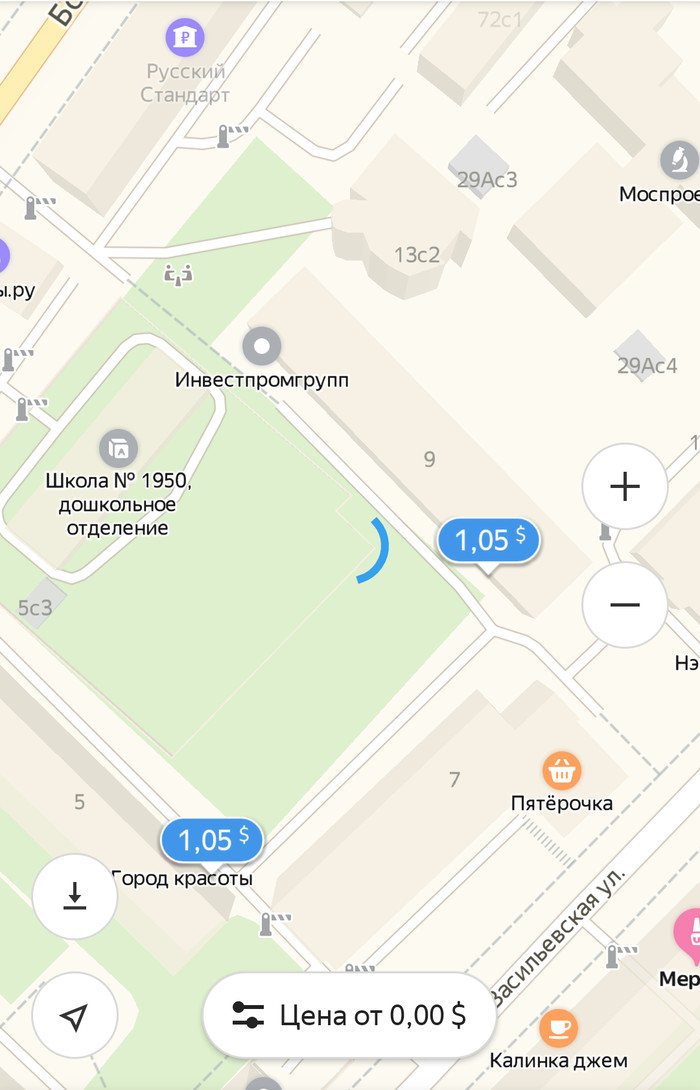Zoom in on the map
Image resolution: width=700 pixels, height=1090 pixels.
click(625, 486)
